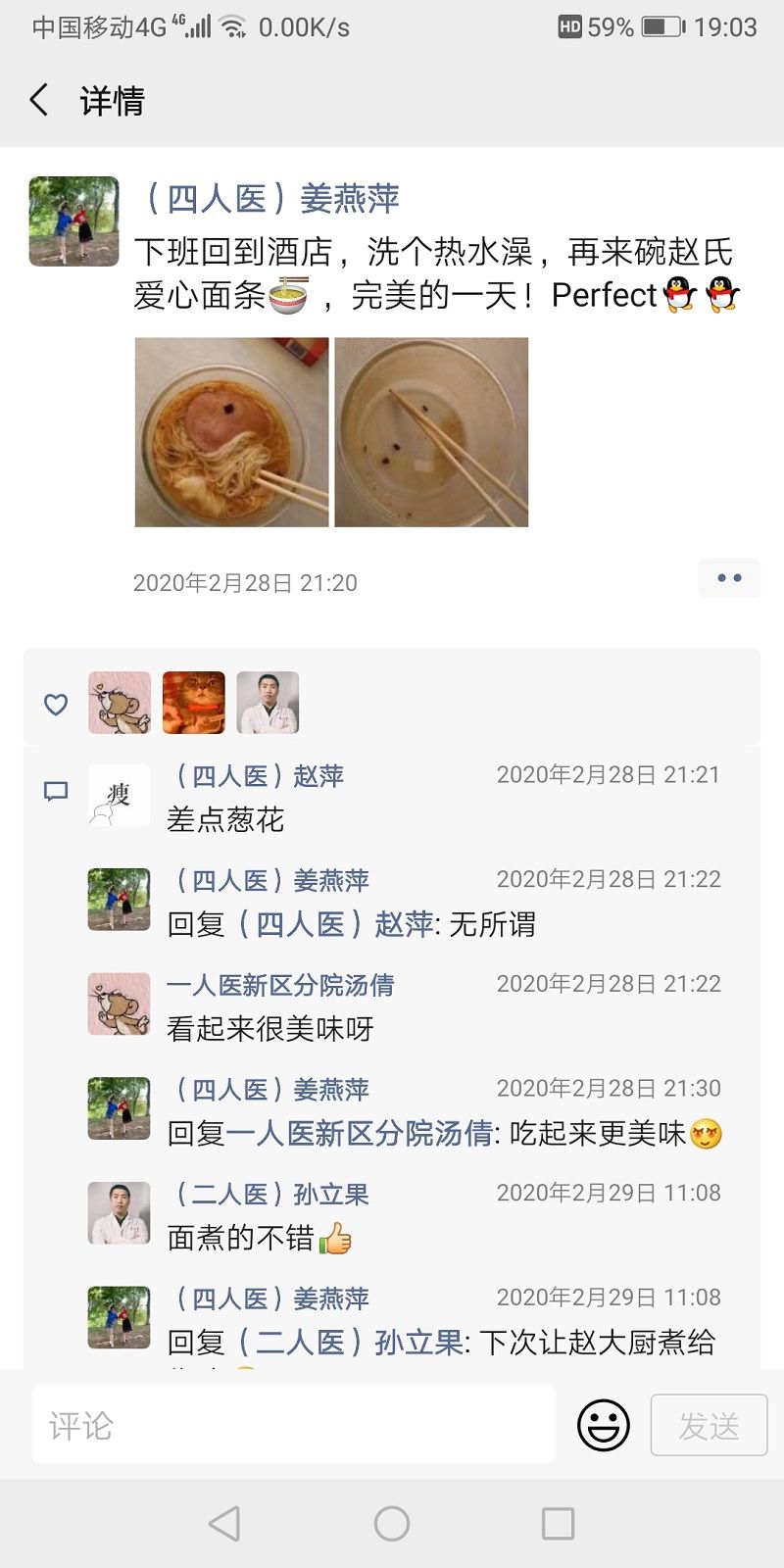
Task: Open the emoji picker
Action: click(x=604, y=1425)
